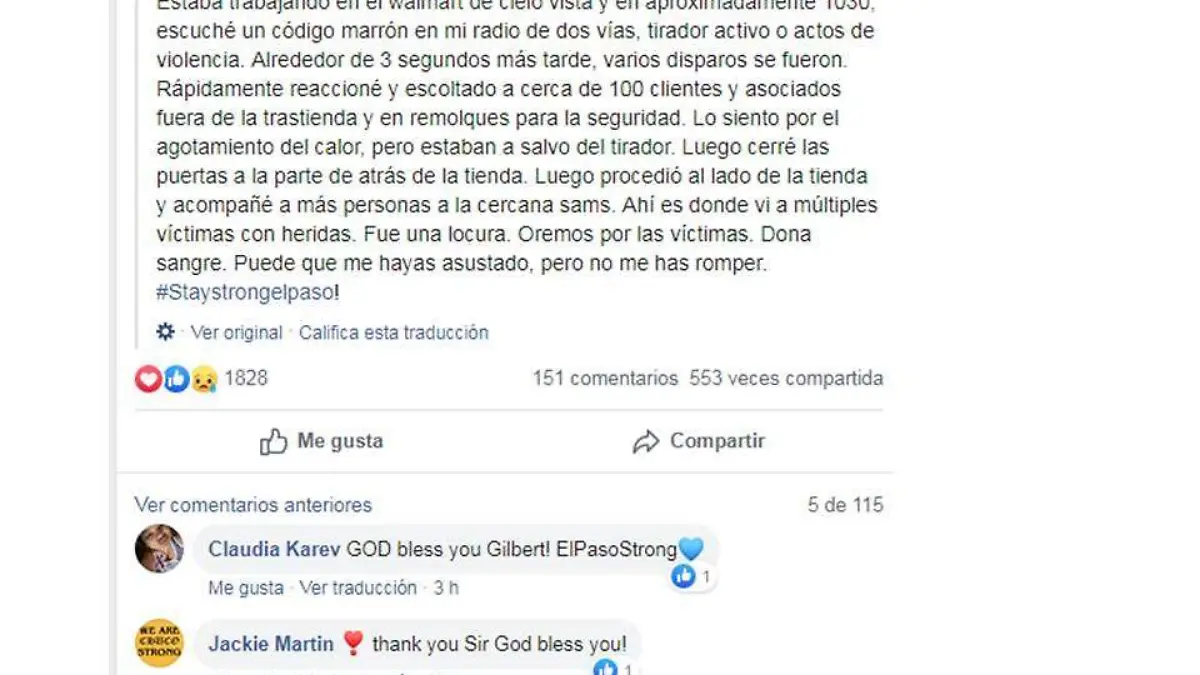The width and height of the screenshot is (1200, 675).
Task: Translate Claudia Karev's comment with Ver traducción
Action: pyautogui.click(x=358, y=588)
